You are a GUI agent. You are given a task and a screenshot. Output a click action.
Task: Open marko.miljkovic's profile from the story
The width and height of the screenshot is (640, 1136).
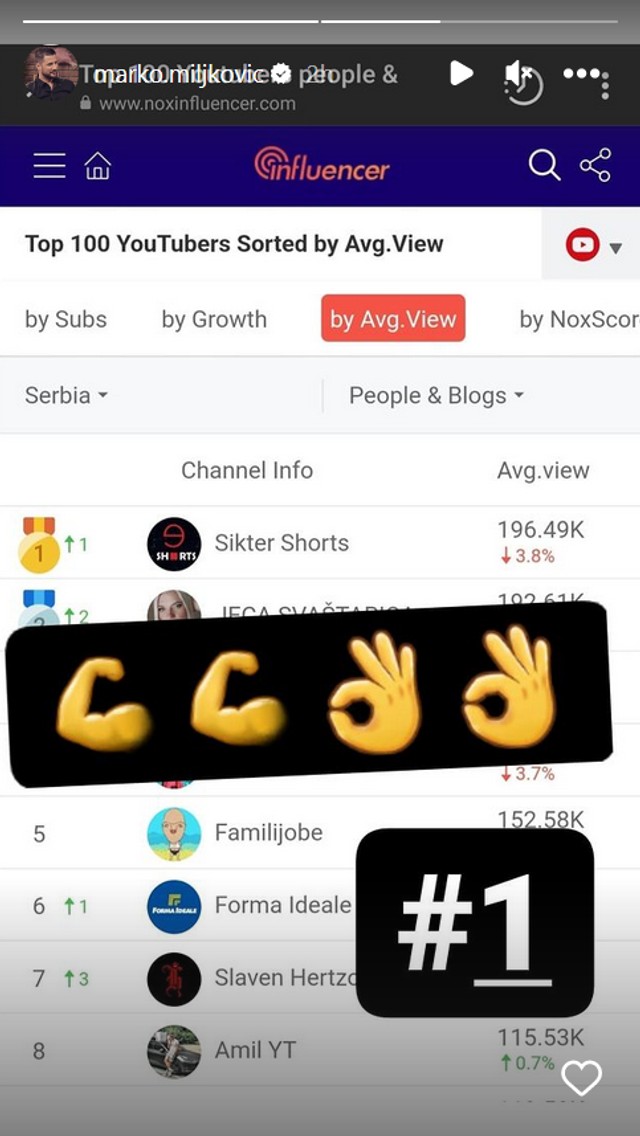tap(182, 74)
